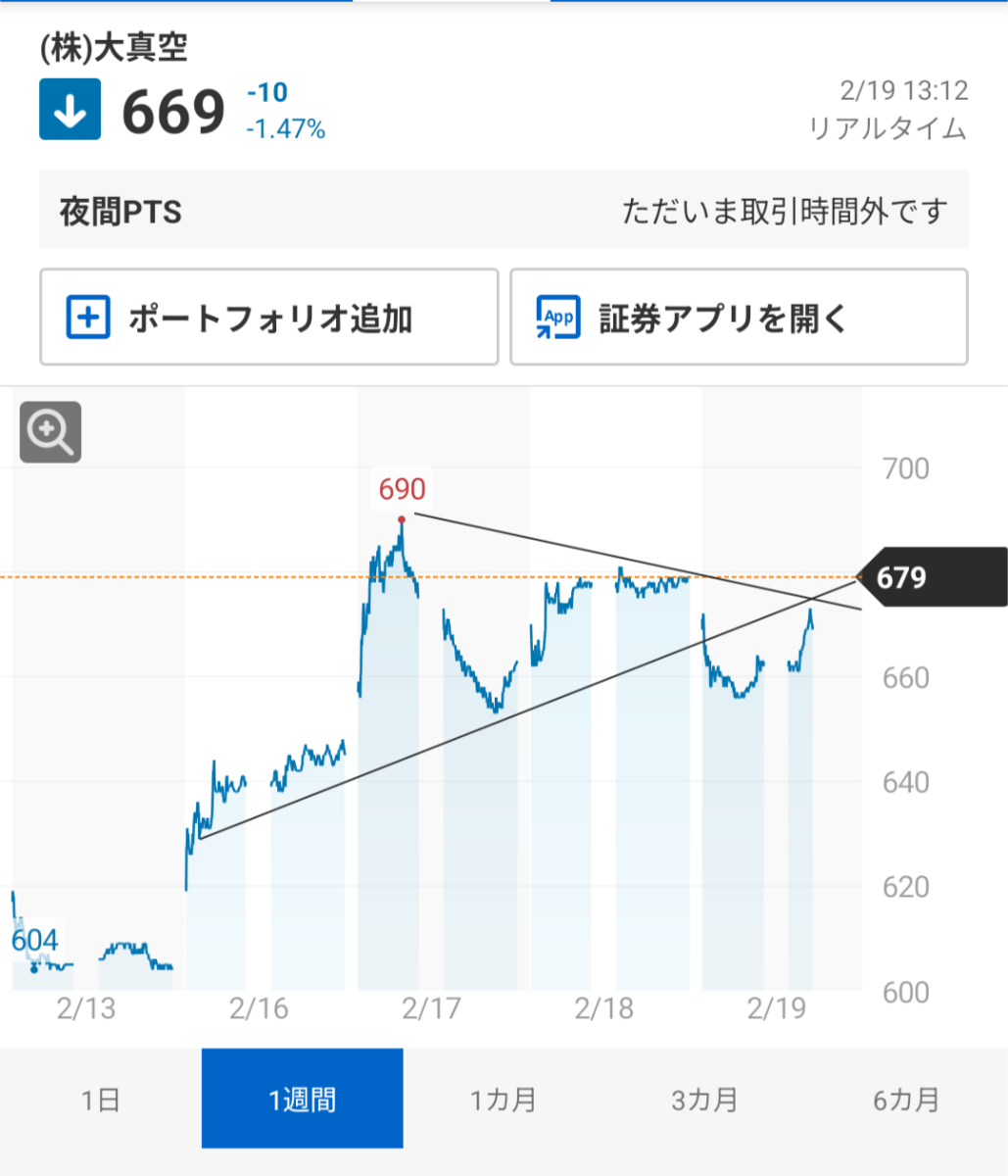Select the 6カ月 period toggle

coord(907,1099)
